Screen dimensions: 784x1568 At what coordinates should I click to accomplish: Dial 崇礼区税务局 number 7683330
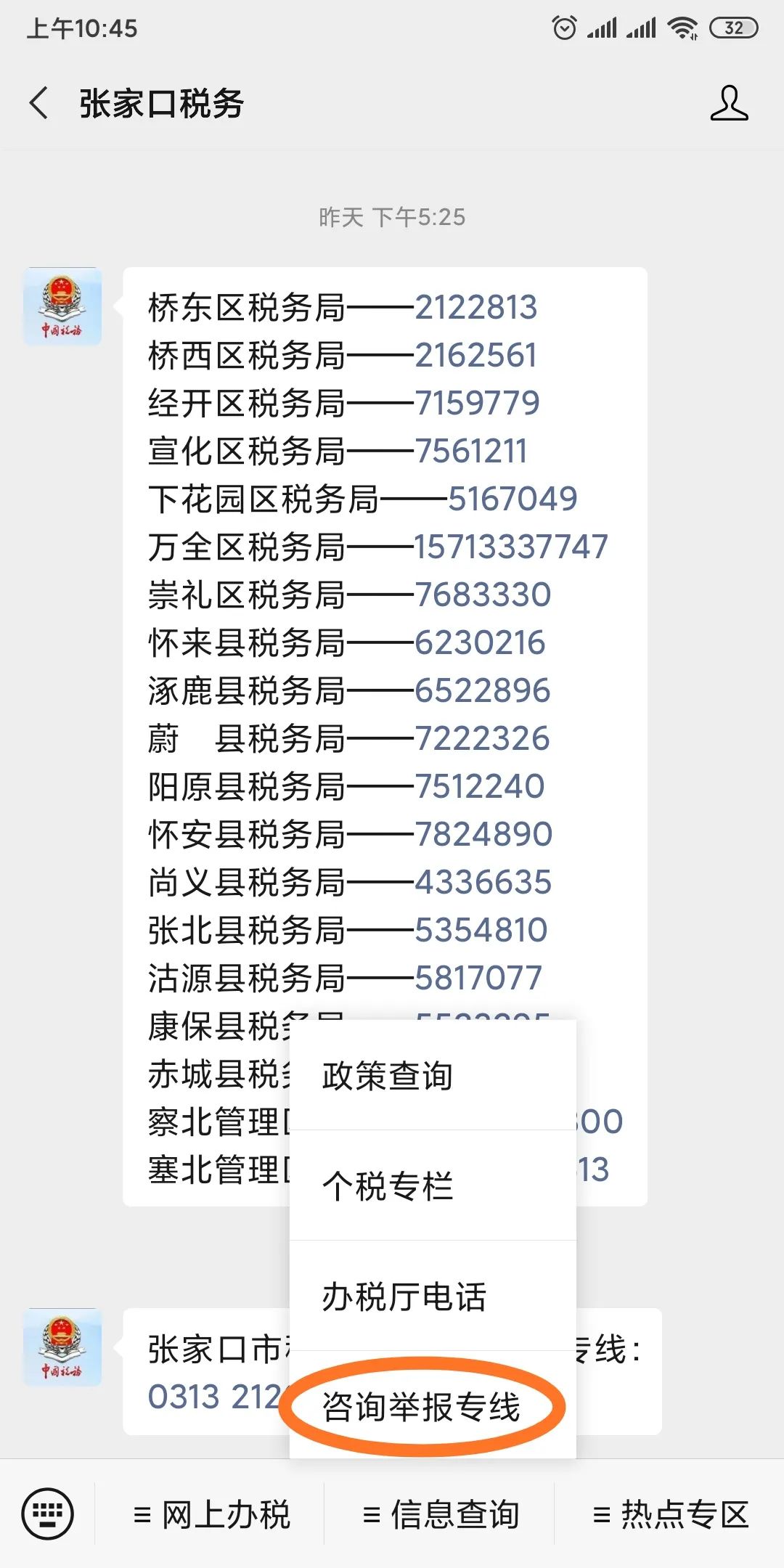(x=483, y=595)
